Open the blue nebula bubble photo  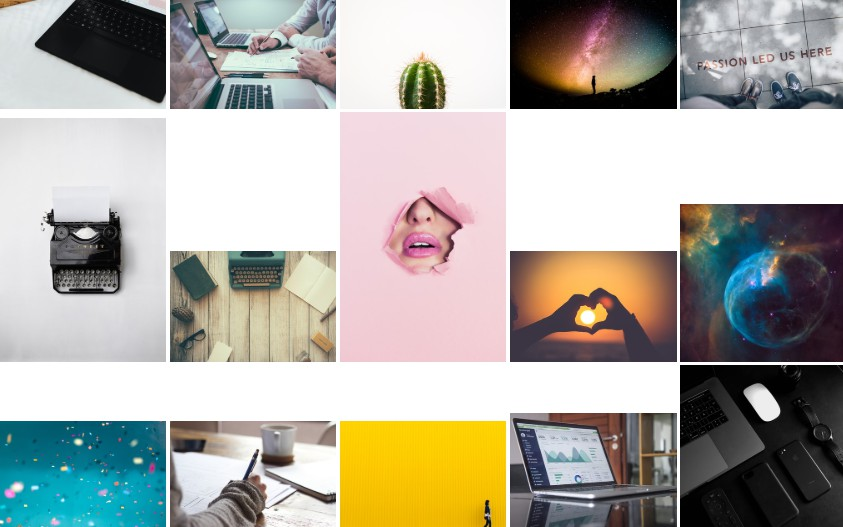coord(761,283)
